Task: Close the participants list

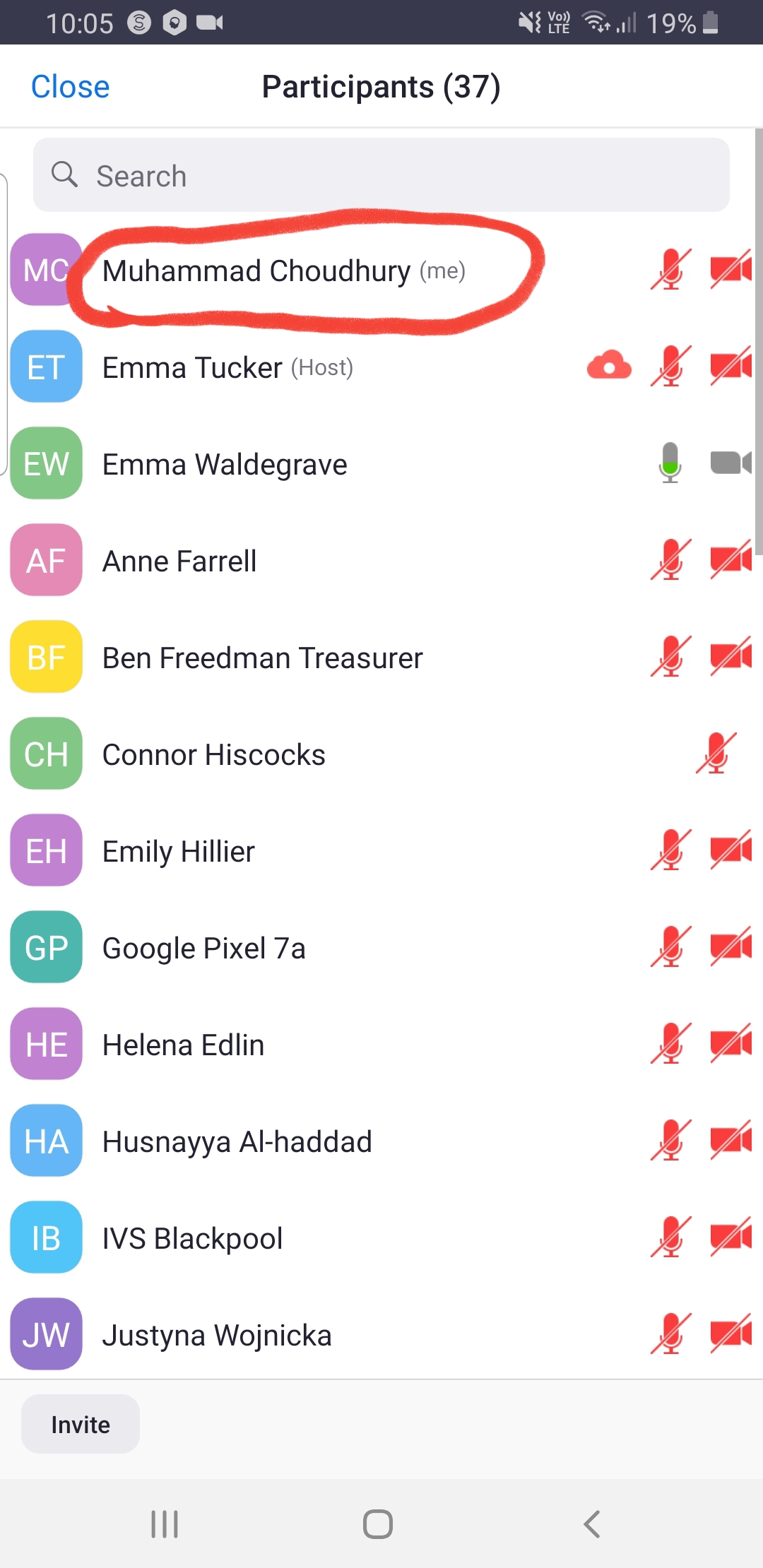Action: [70, 87]
